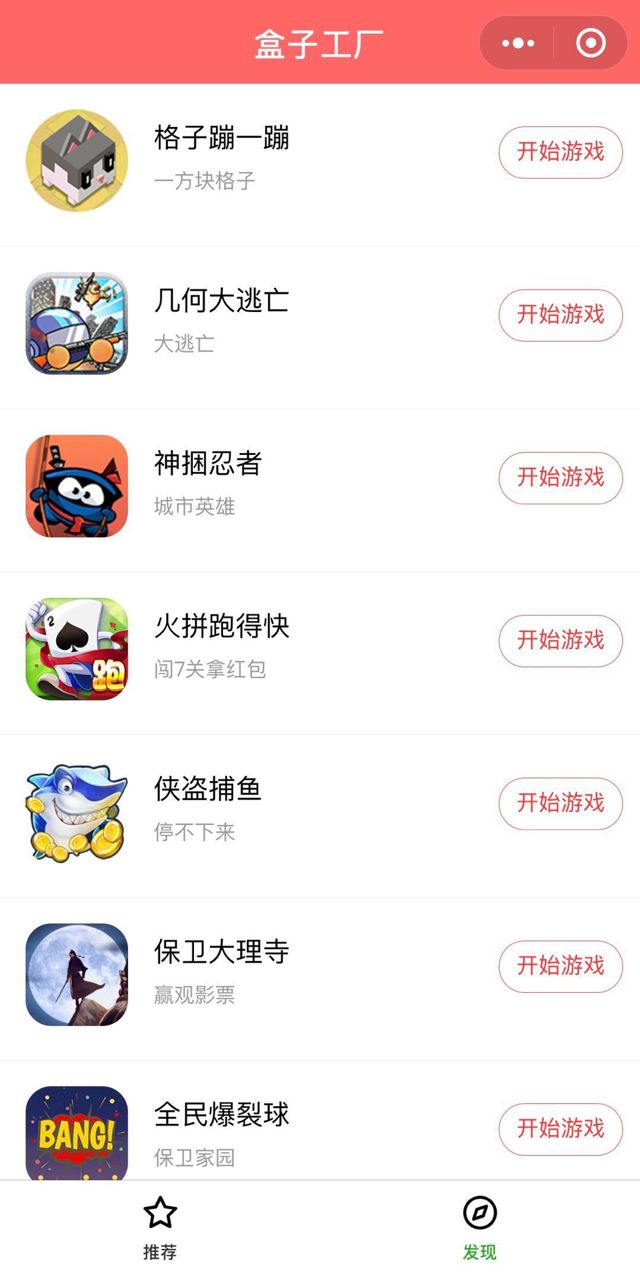Open the mini program more options menu
The image size is (640, 1277).
(x=518, y=43)
